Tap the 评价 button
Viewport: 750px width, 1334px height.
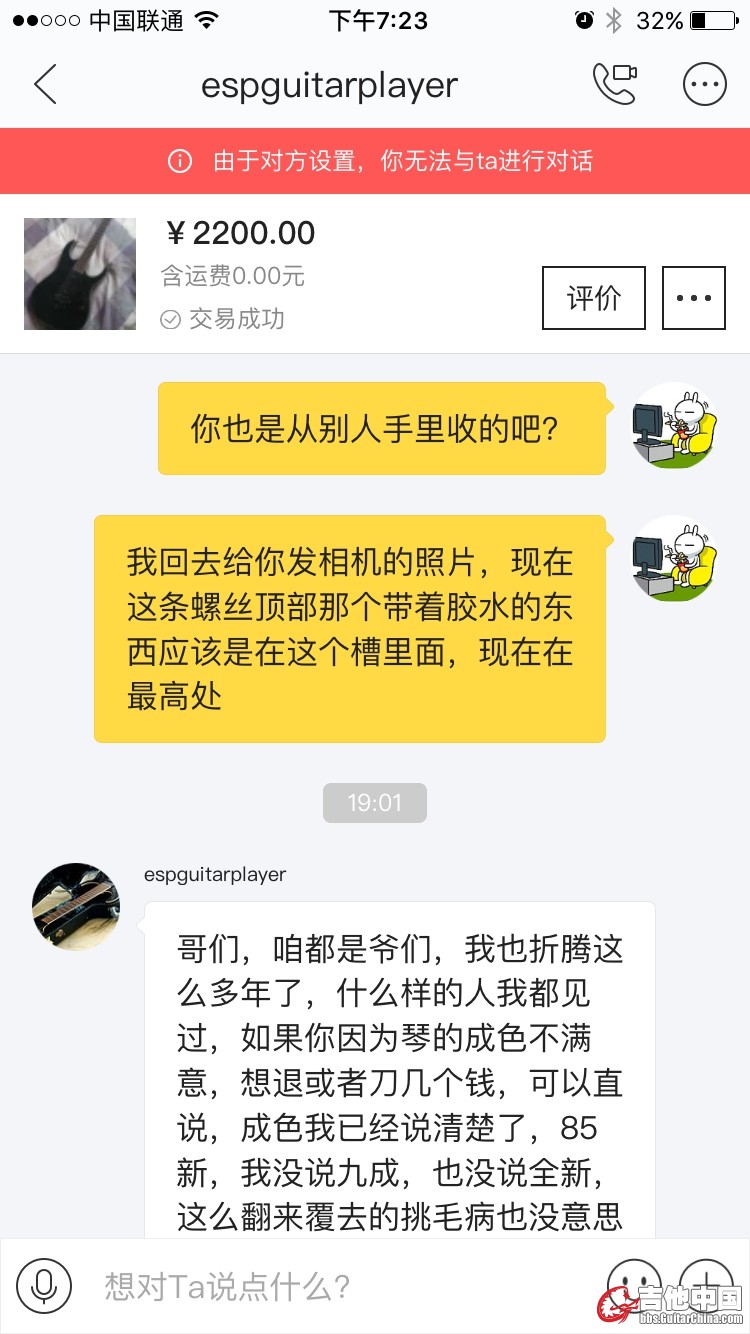pos(593,298)
